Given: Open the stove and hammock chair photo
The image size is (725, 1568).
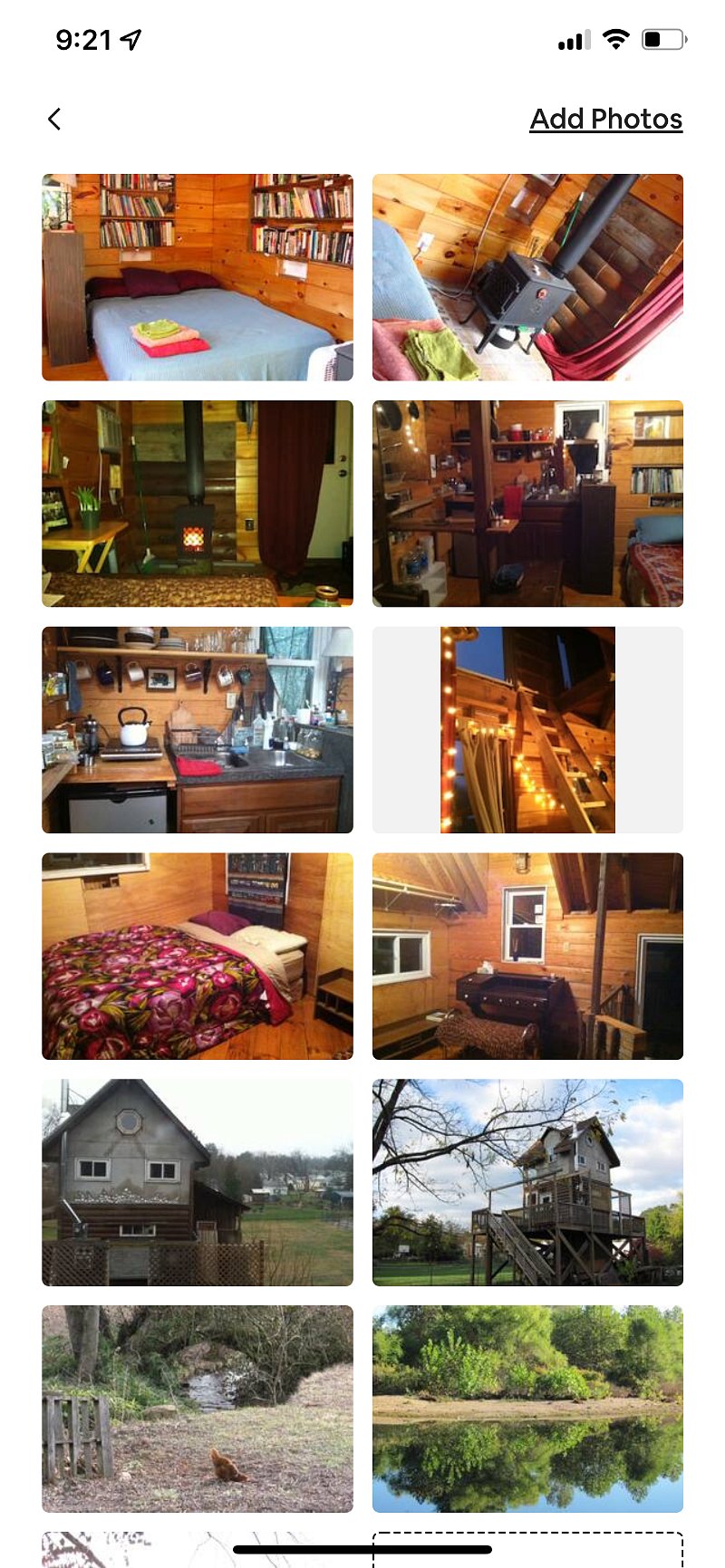Looking at the screenshot, I should [x=527, y=277].
